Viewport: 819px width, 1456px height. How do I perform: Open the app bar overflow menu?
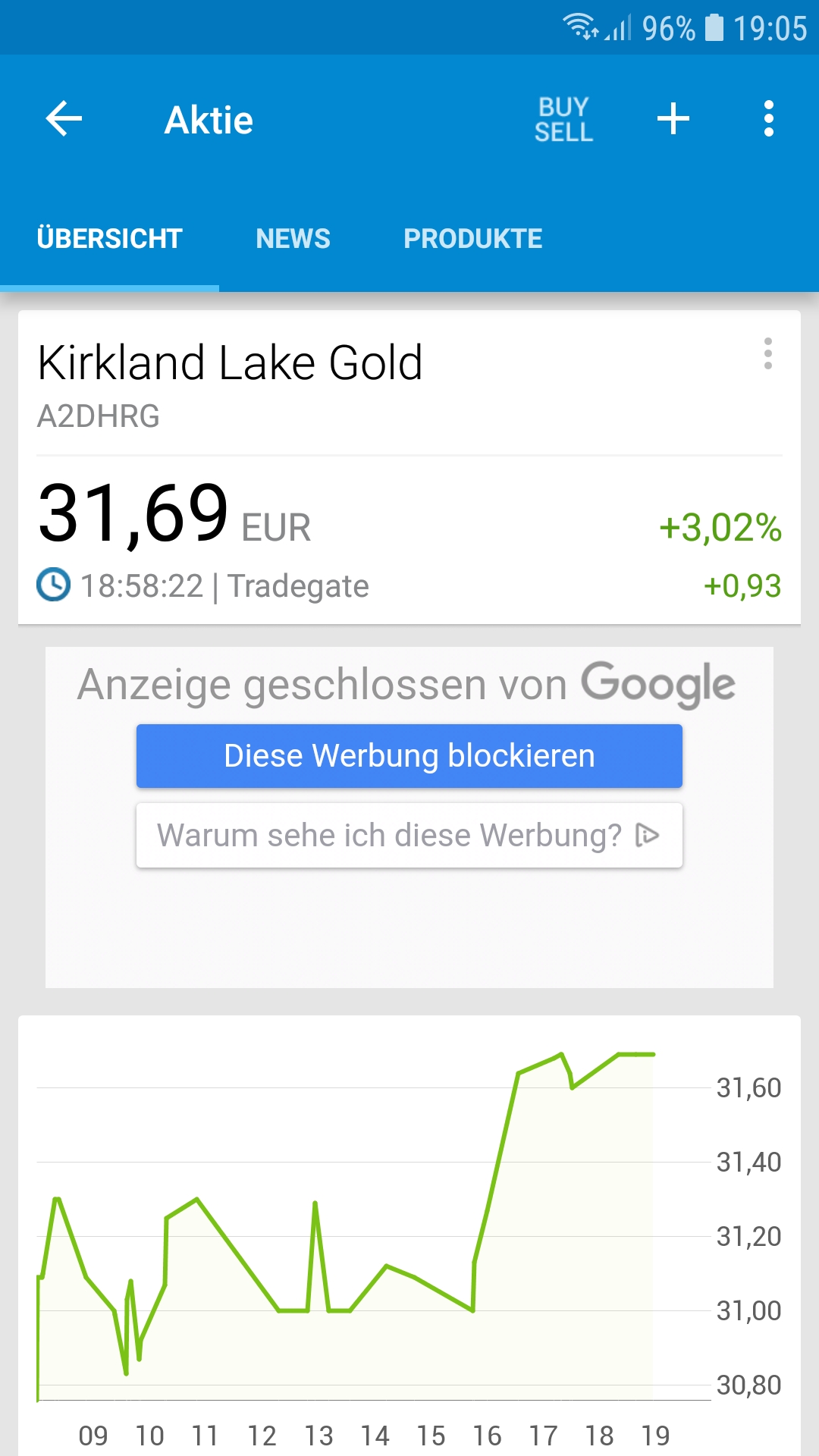coord(769,119)
